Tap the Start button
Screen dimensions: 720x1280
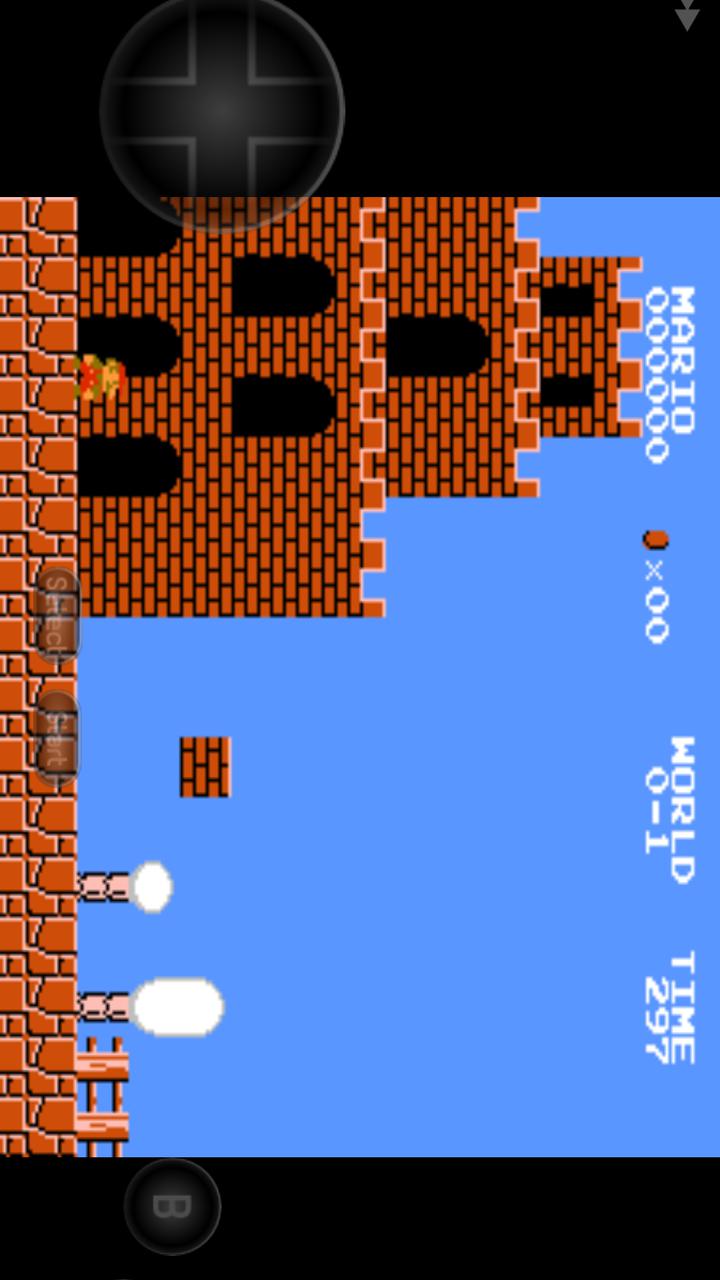pos(58,738)
